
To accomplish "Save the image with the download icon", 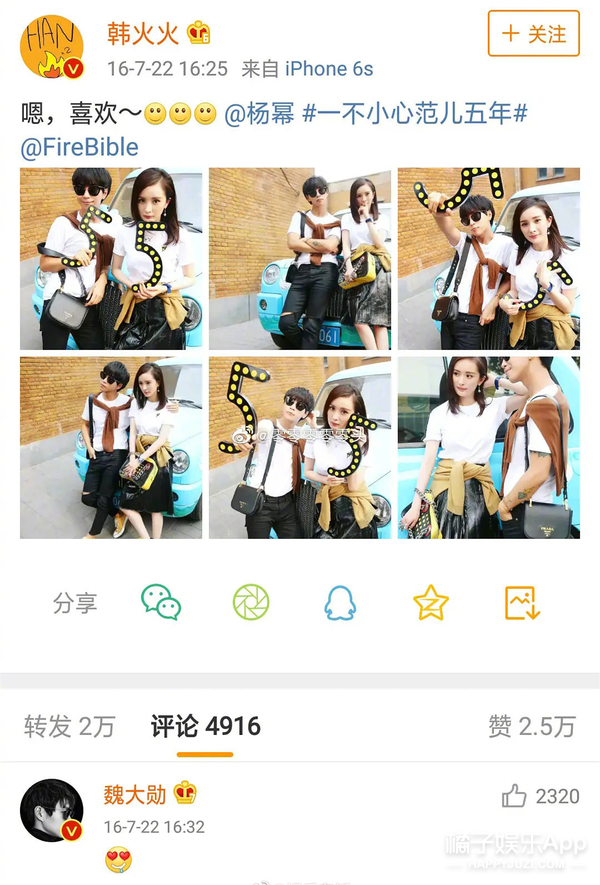I will click(522, 602).
